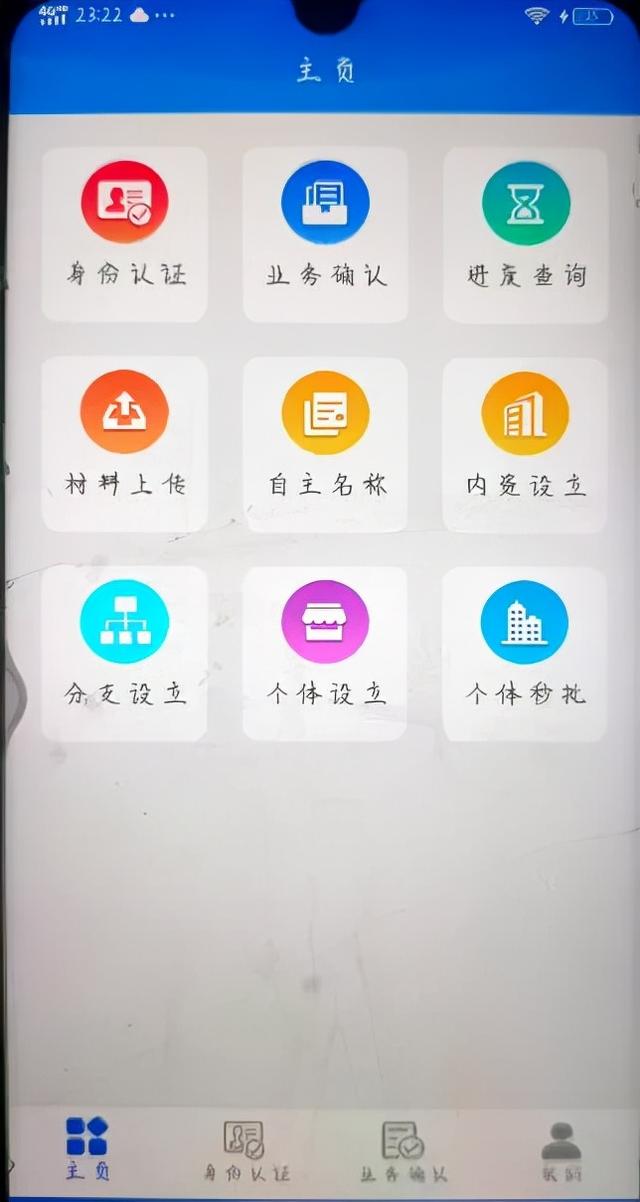Open 身份认证 in the grid
The image size is (640, 1202).
point(125,235)
